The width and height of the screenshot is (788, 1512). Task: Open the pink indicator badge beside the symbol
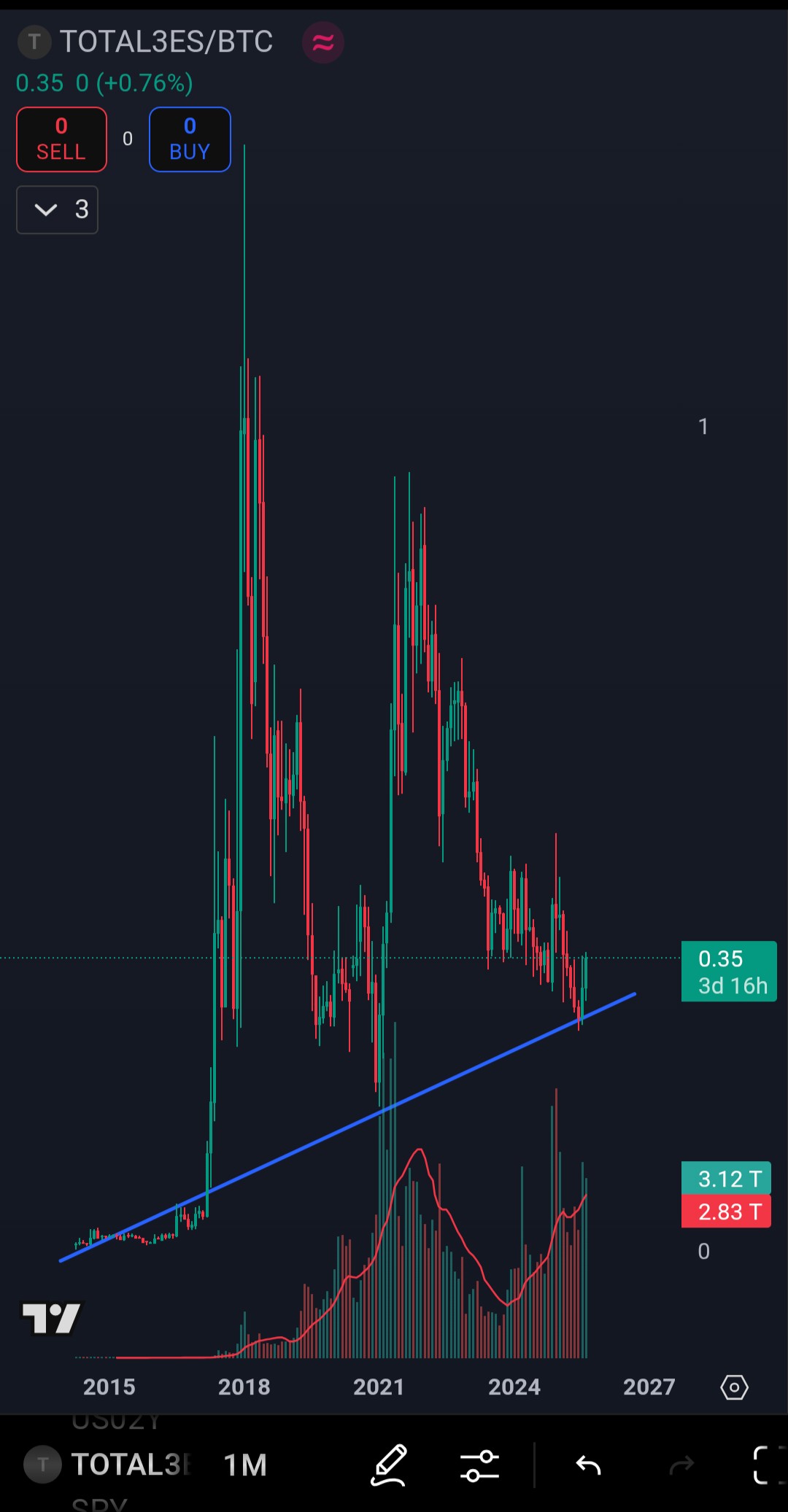point(323,42)
